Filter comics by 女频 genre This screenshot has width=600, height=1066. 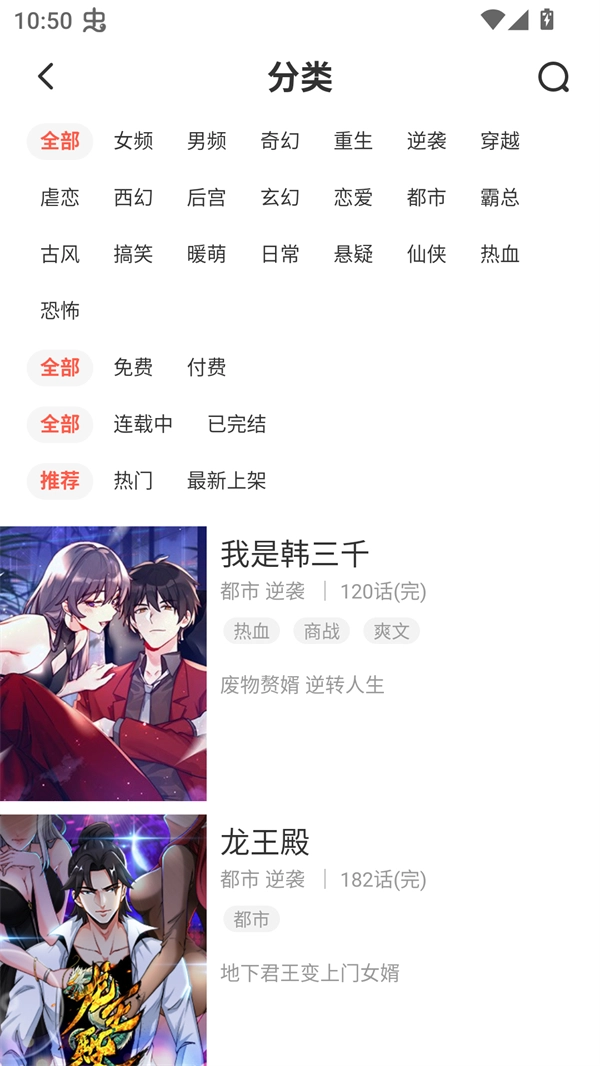pyautogui.click(x=133, y=141)
